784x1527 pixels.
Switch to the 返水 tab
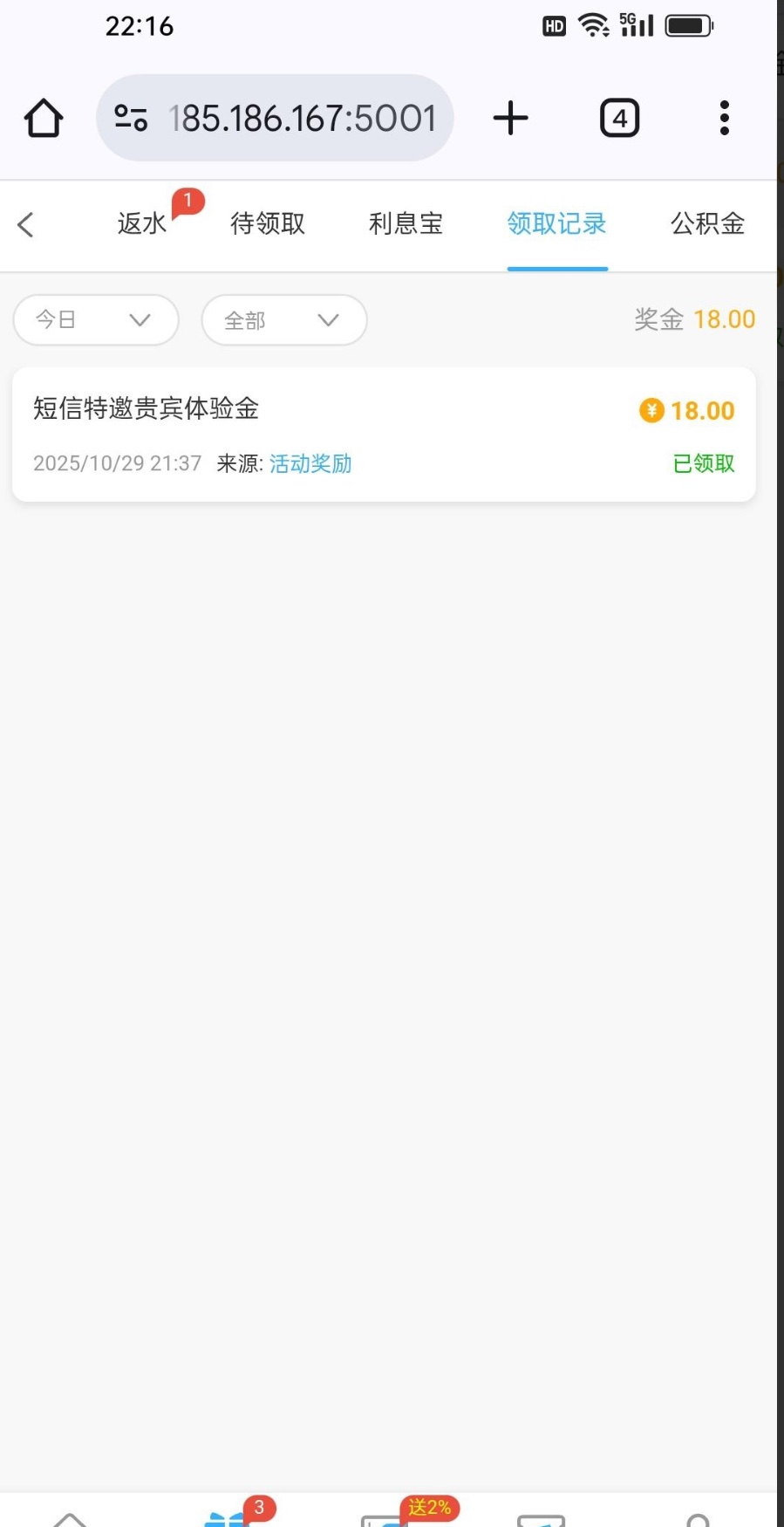(x=142, y=224)
